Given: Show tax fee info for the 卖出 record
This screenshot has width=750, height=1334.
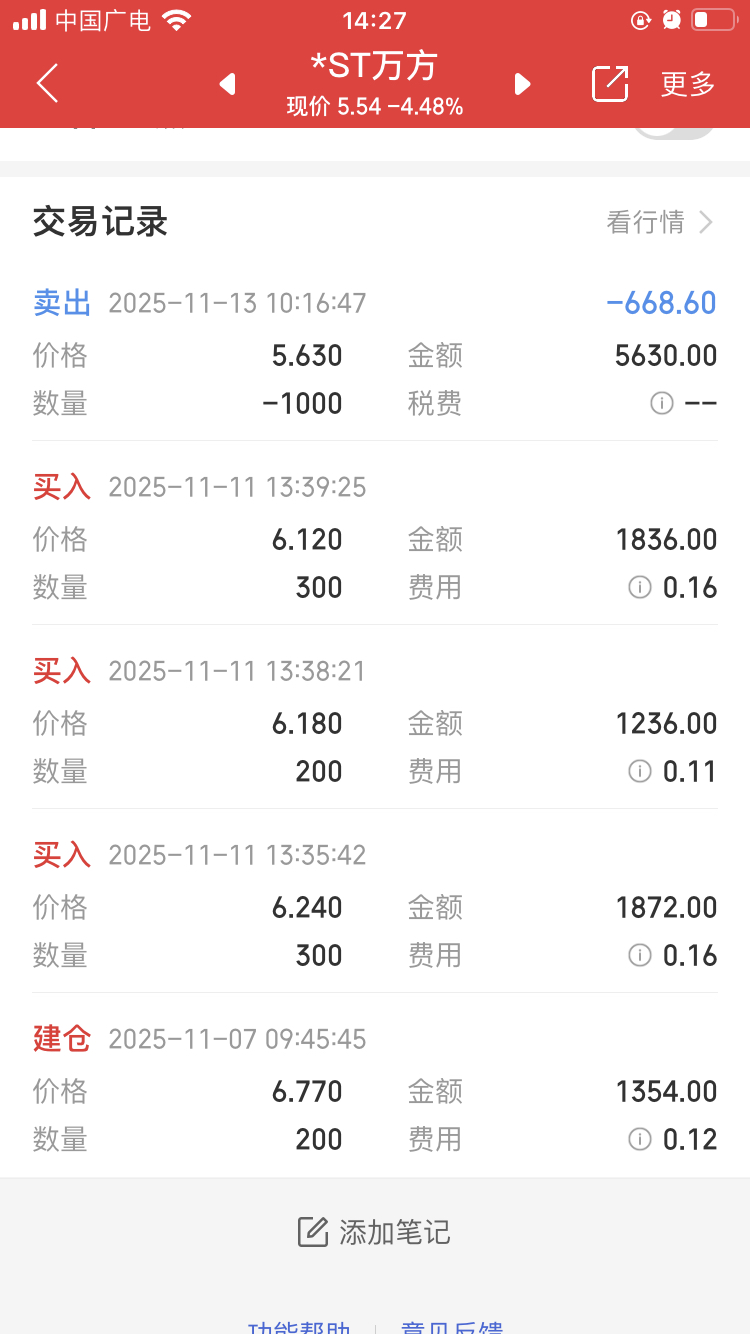Looking at the screenshot, I should point(661,403).
